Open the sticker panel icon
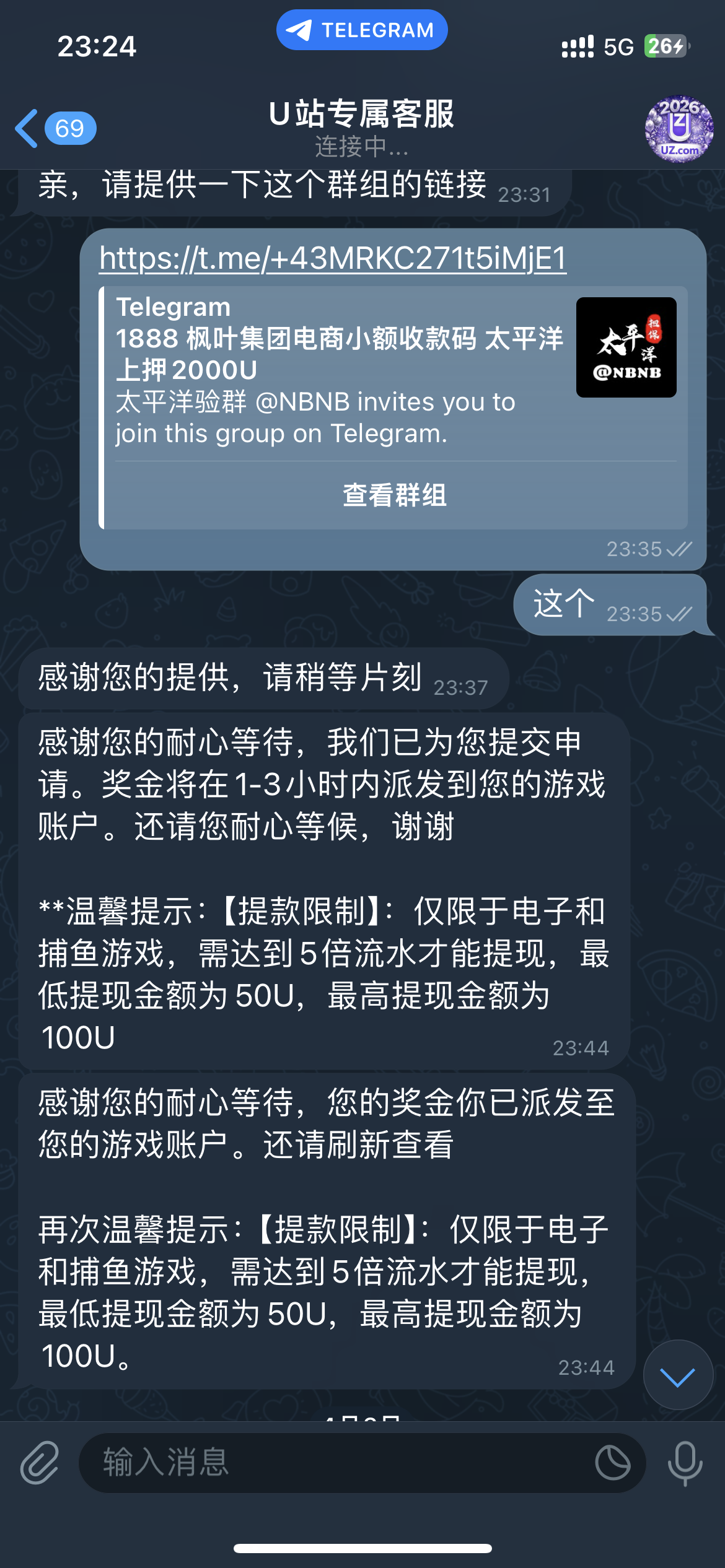This screenshot has height=1568, width=725. 612,1463
